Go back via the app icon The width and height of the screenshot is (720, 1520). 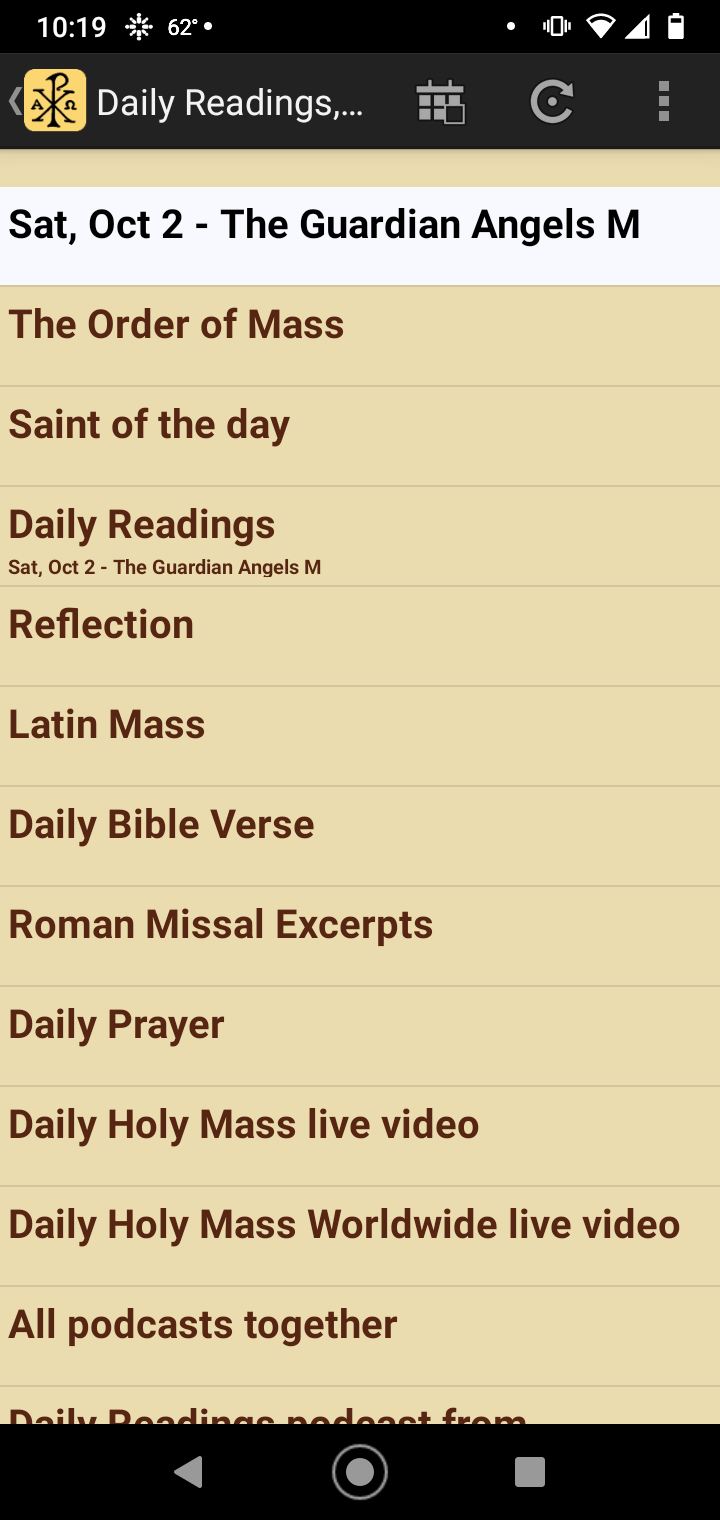47,101
